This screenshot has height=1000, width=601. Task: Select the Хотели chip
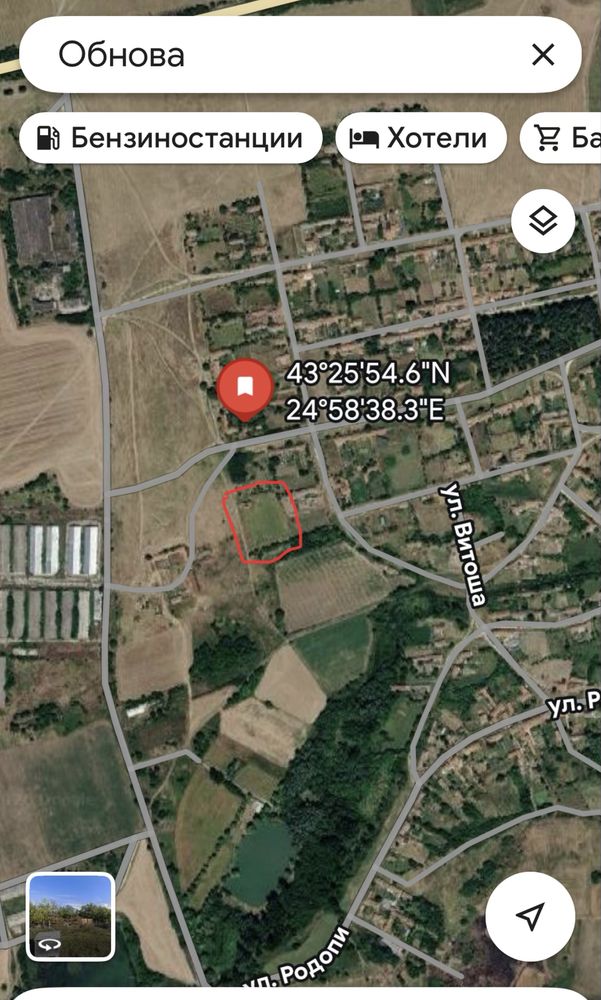(421, 138)
